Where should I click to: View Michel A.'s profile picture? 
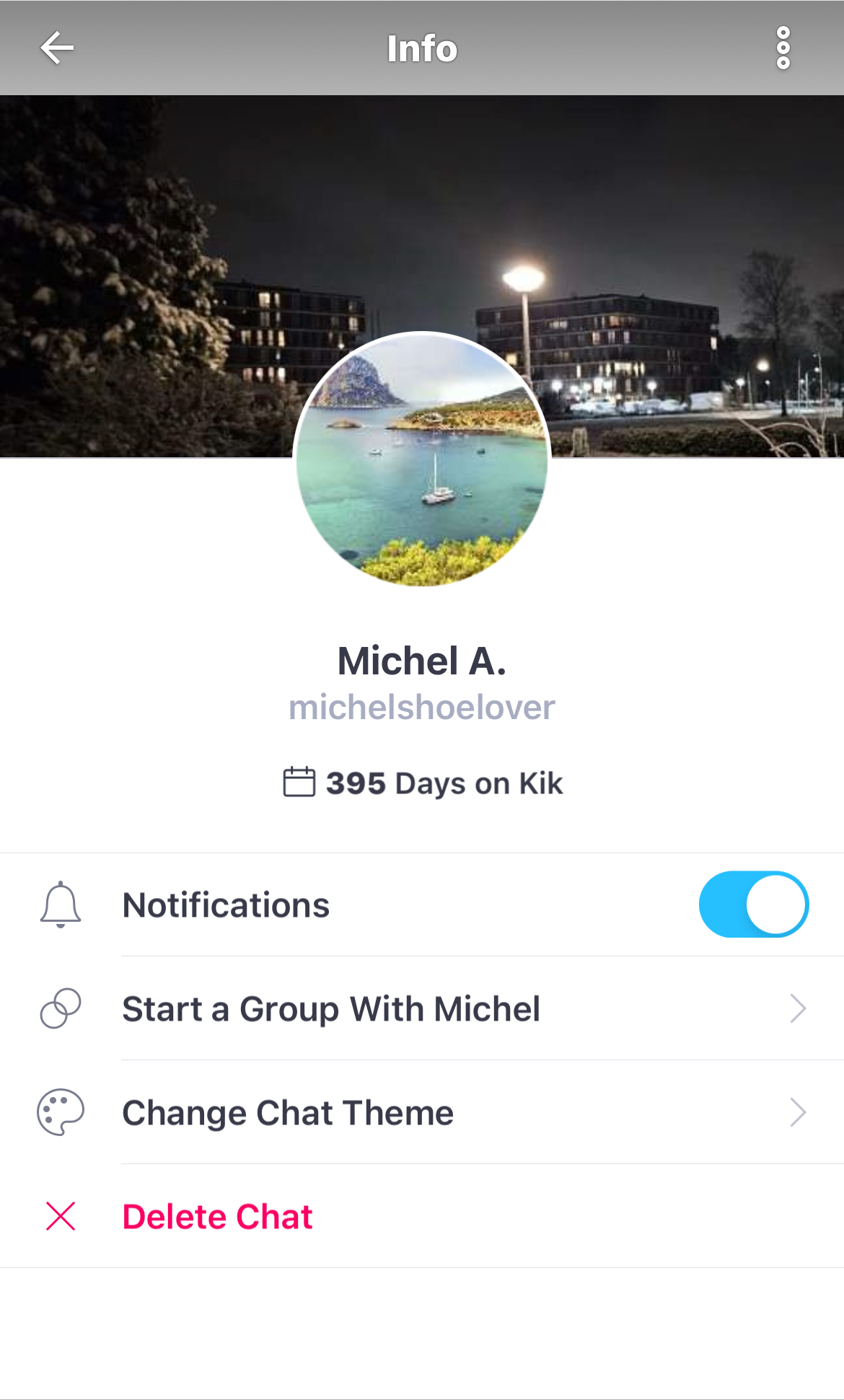(422, 459)
